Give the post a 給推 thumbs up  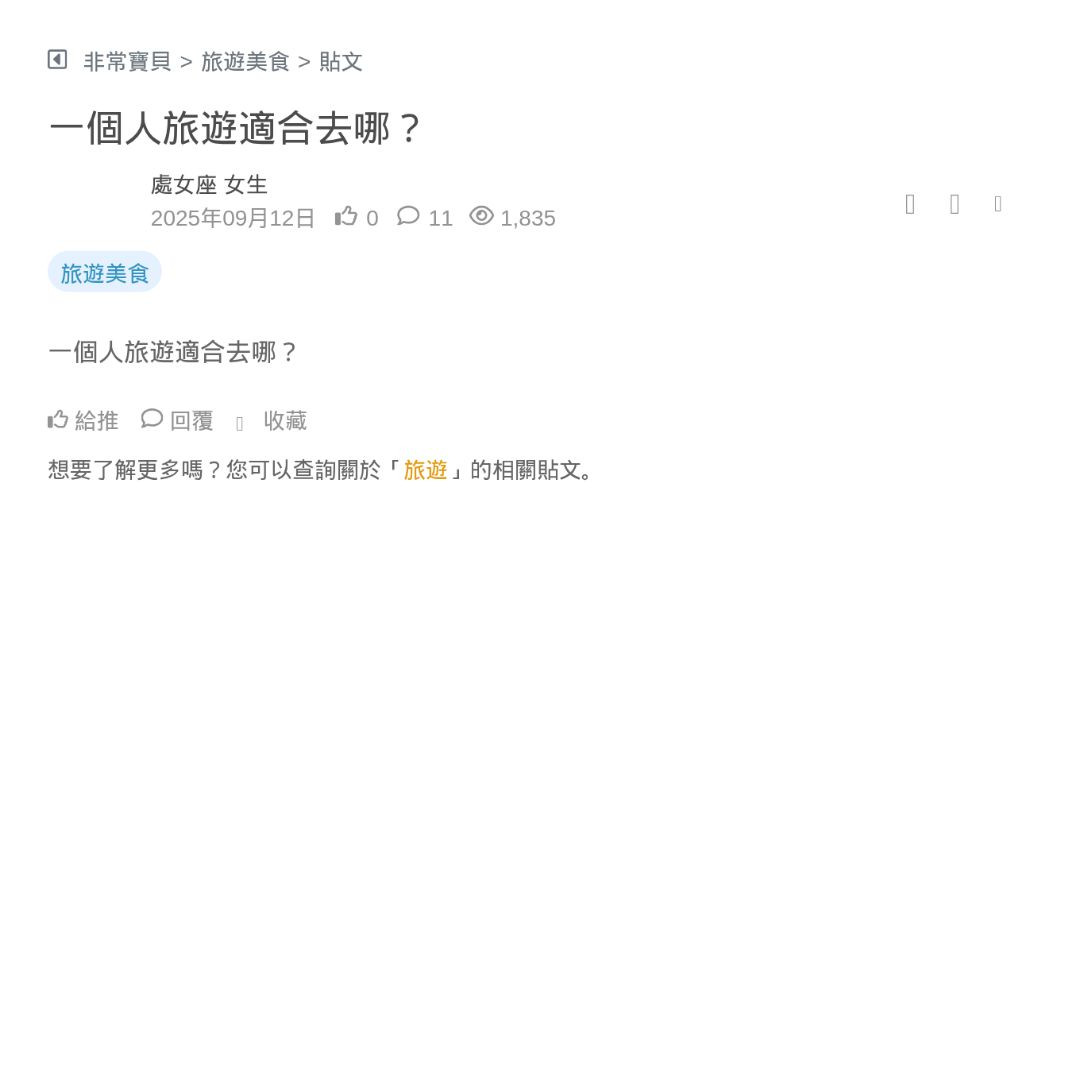(x=83, y=421)
